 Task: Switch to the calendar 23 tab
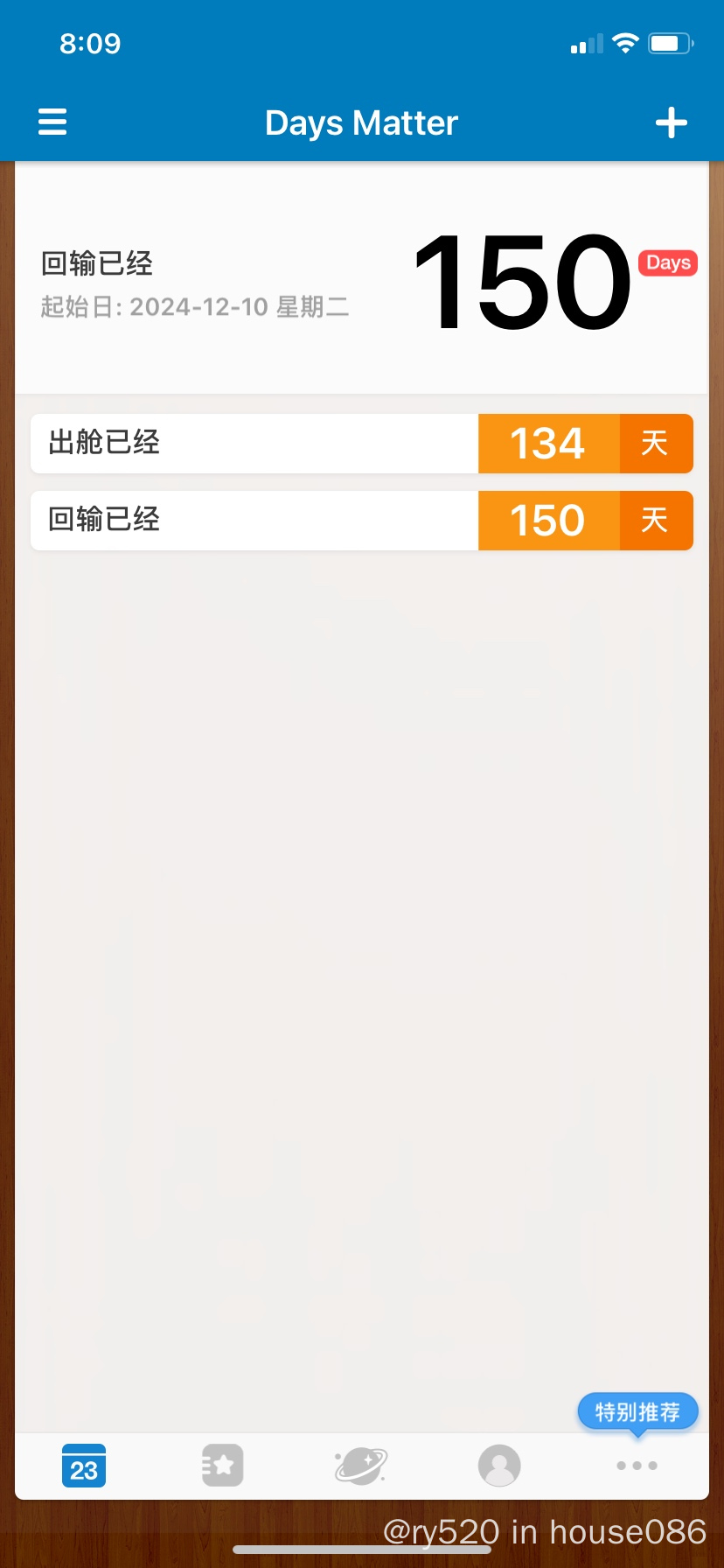pyautogui.click(x=84, y=1466)
